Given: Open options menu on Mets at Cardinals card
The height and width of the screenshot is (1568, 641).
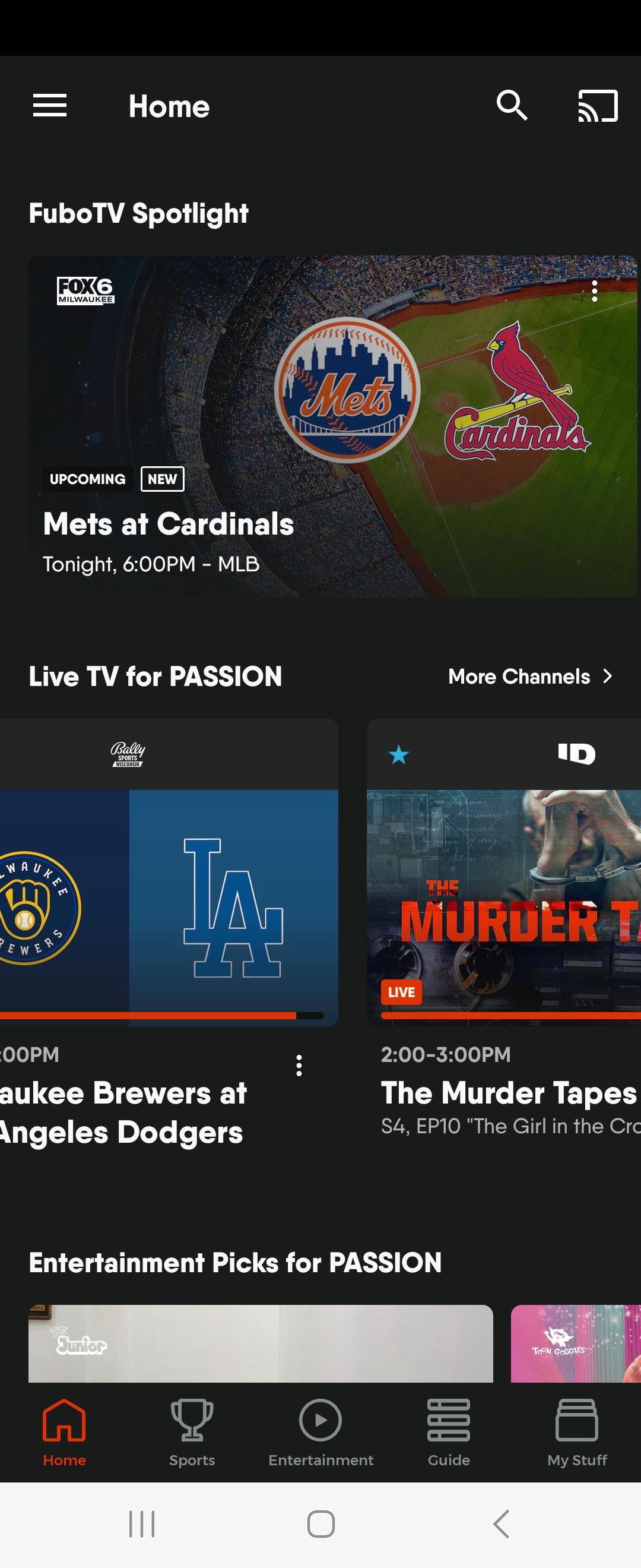Looking at the screenshot, I should tap(594, 291).
